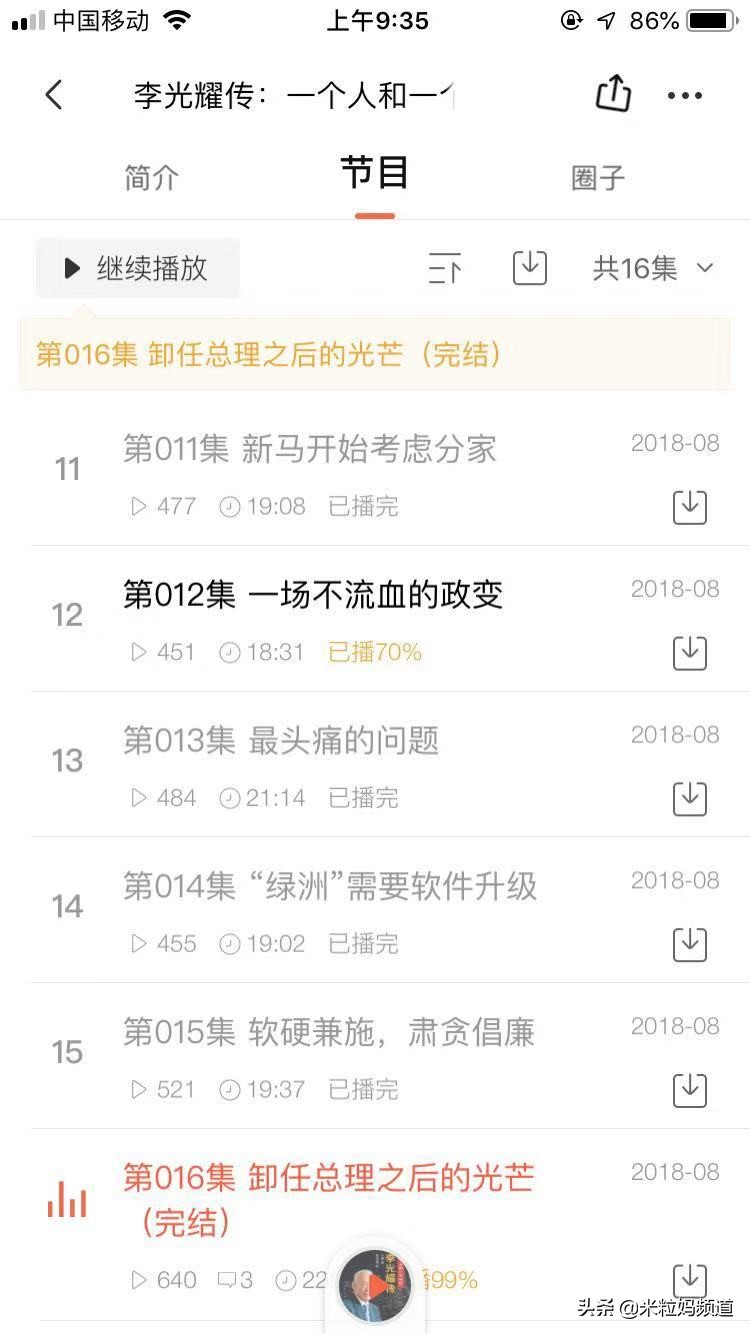Tap the last-played banner 第016集 卸任总理之后的光芒
This screenshot has width=750, height=1334.
[x=270, y=355]
